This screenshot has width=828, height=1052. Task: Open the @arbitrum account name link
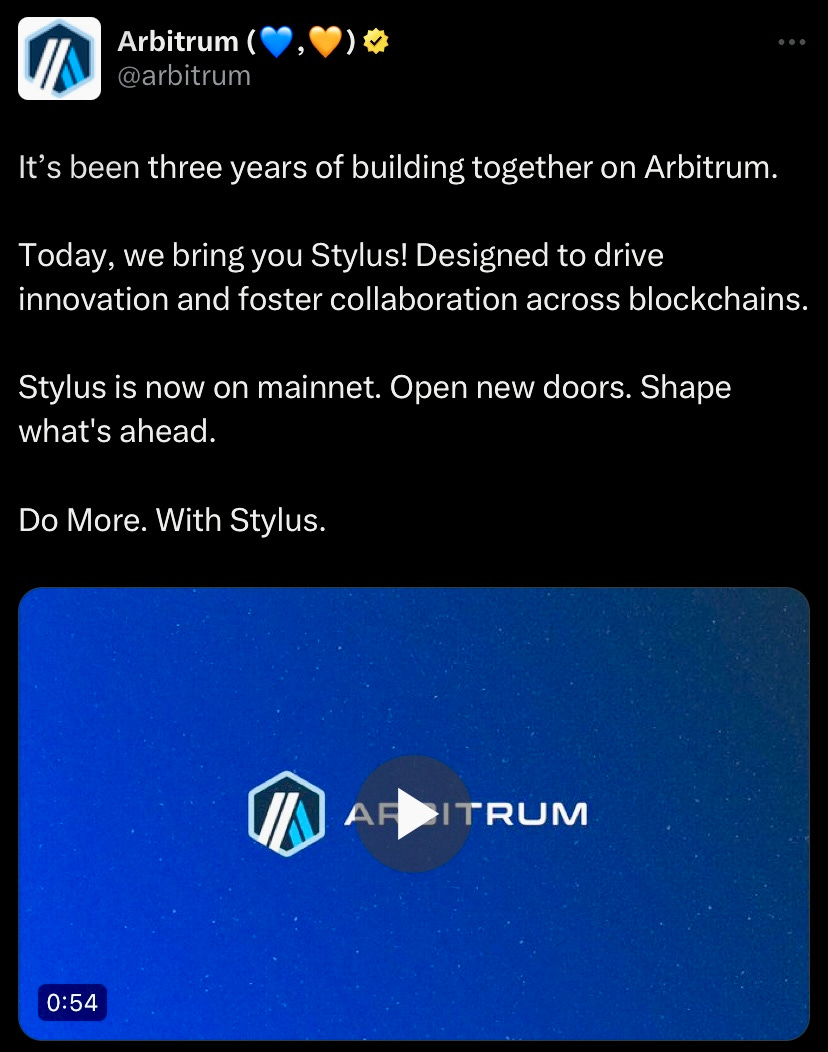(x=184, y=76)
